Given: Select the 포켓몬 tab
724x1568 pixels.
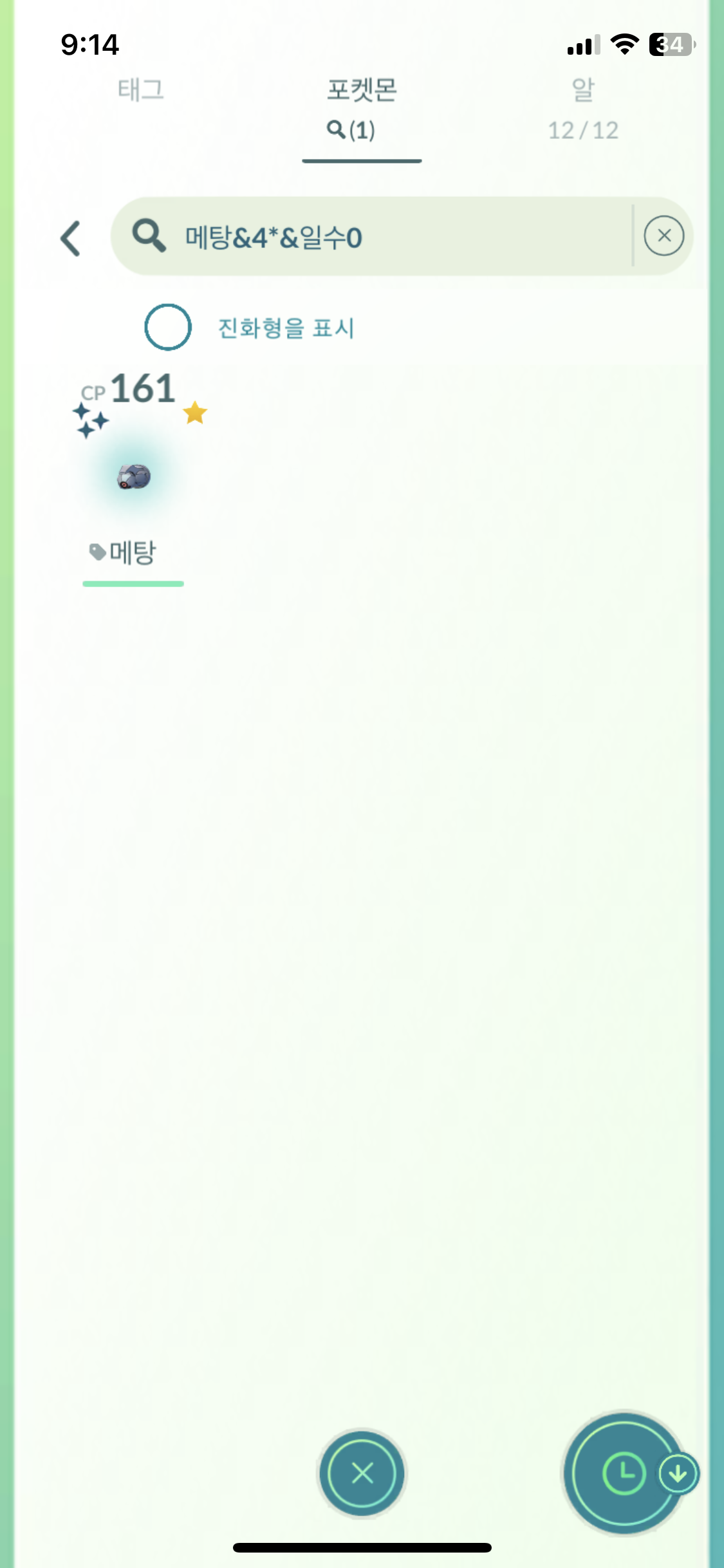Looking at the screenshot, I should pyautogui.click(x=362, y=106).
